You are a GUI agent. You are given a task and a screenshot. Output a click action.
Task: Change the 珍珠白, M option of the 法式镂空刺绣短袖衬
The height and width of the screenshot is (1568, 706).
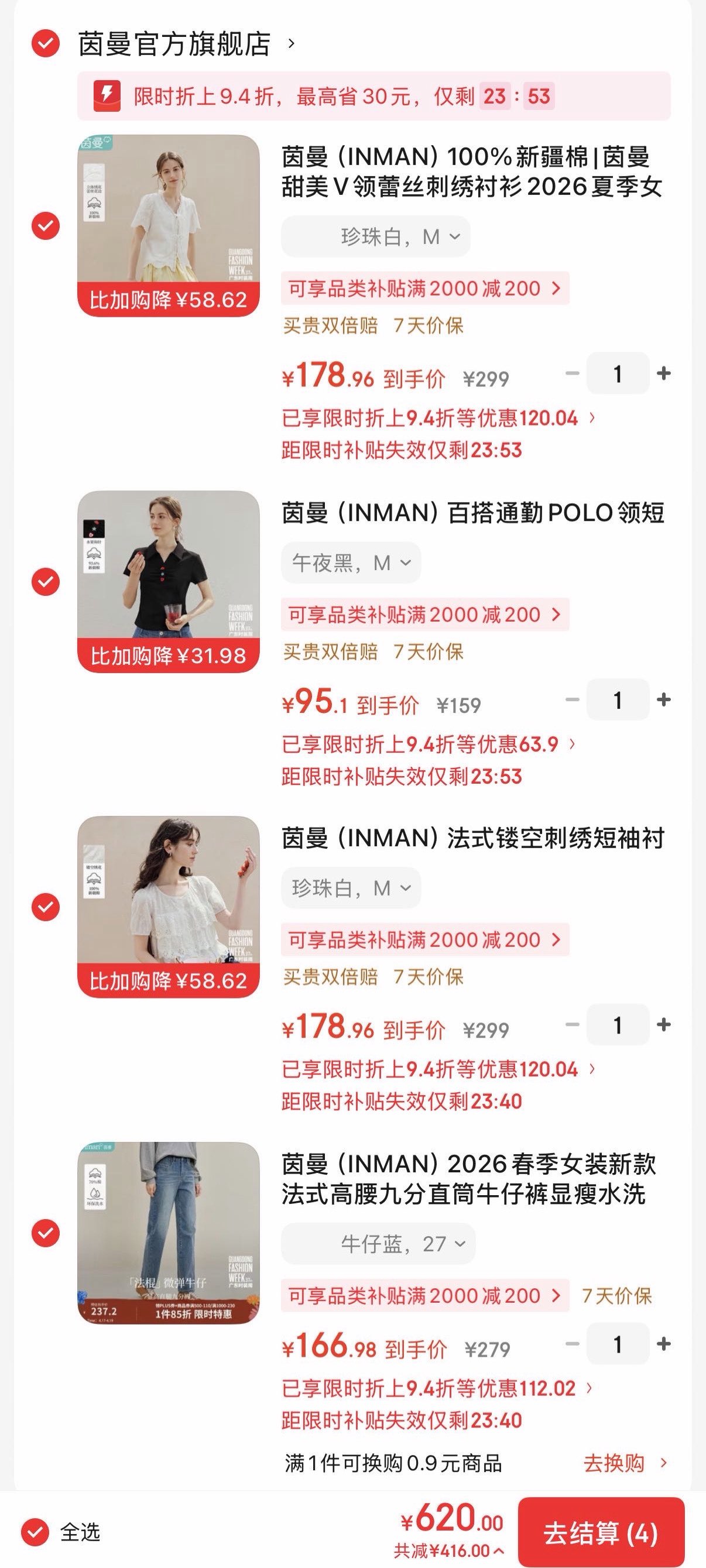click(x=351, y=888)
